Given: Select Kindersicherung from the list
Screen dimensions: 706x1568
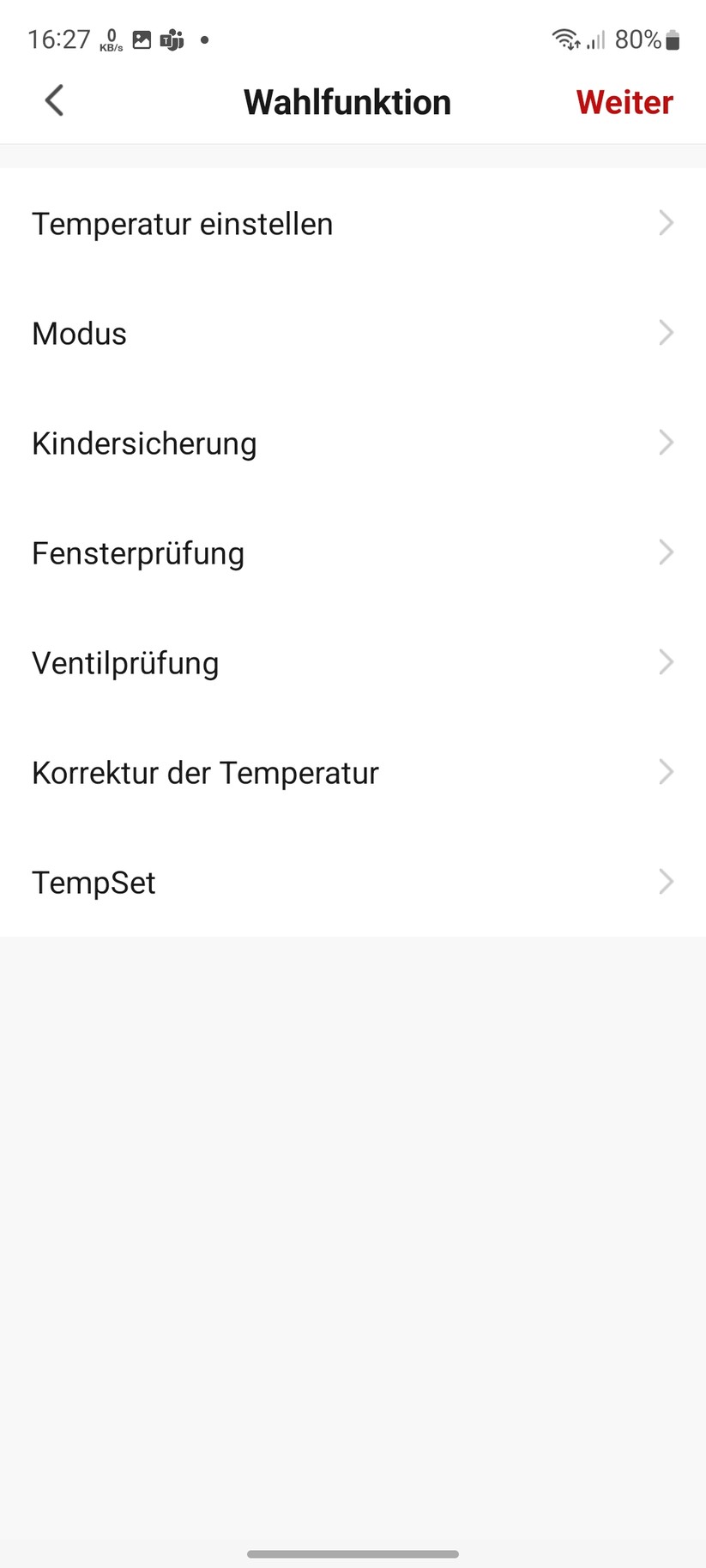Looking at the screenshot, I should click(x=143, y=443).
